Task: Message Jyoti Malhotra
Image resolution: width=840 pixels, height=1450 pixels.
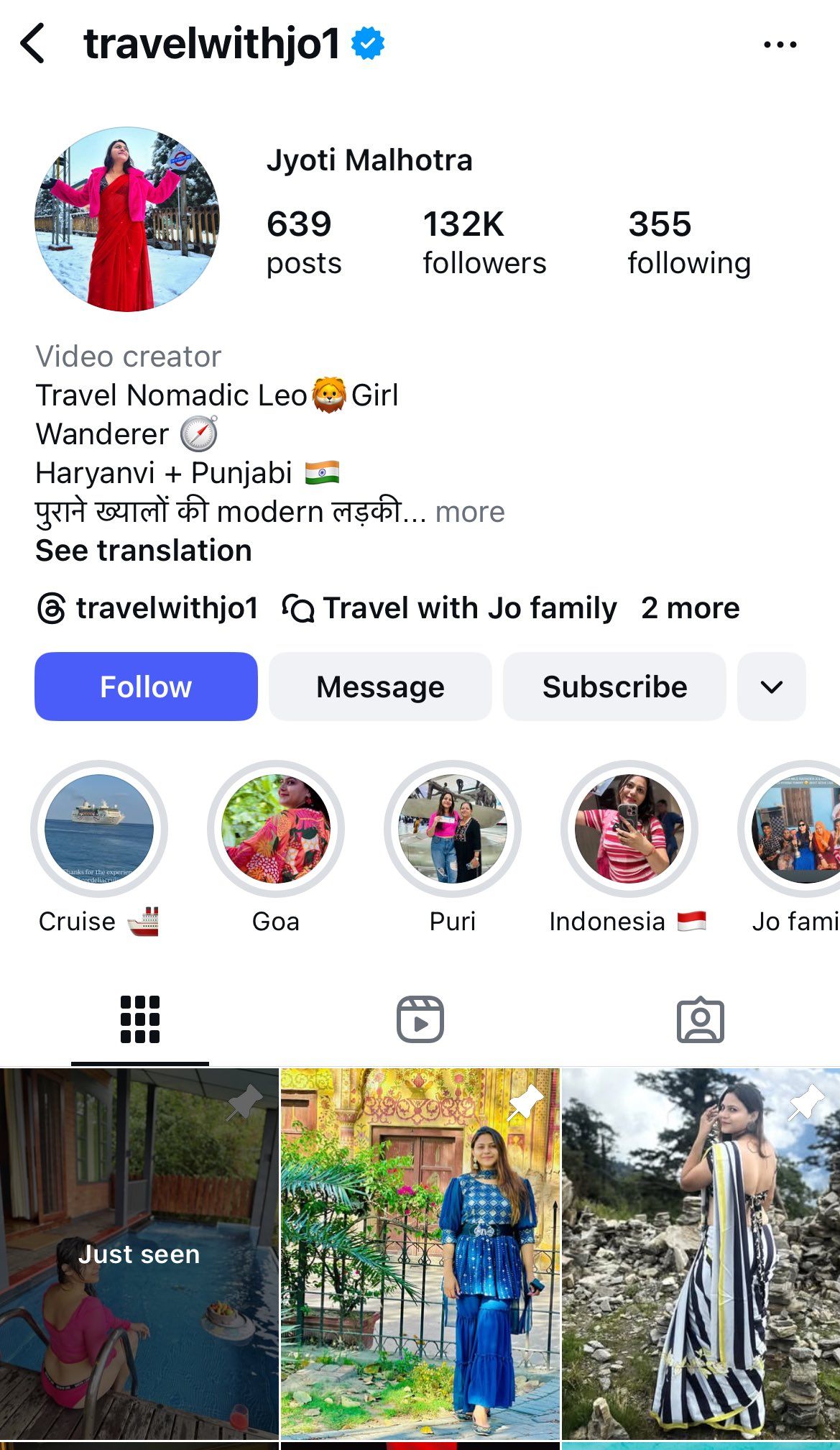Action: [x=380, y=687]
